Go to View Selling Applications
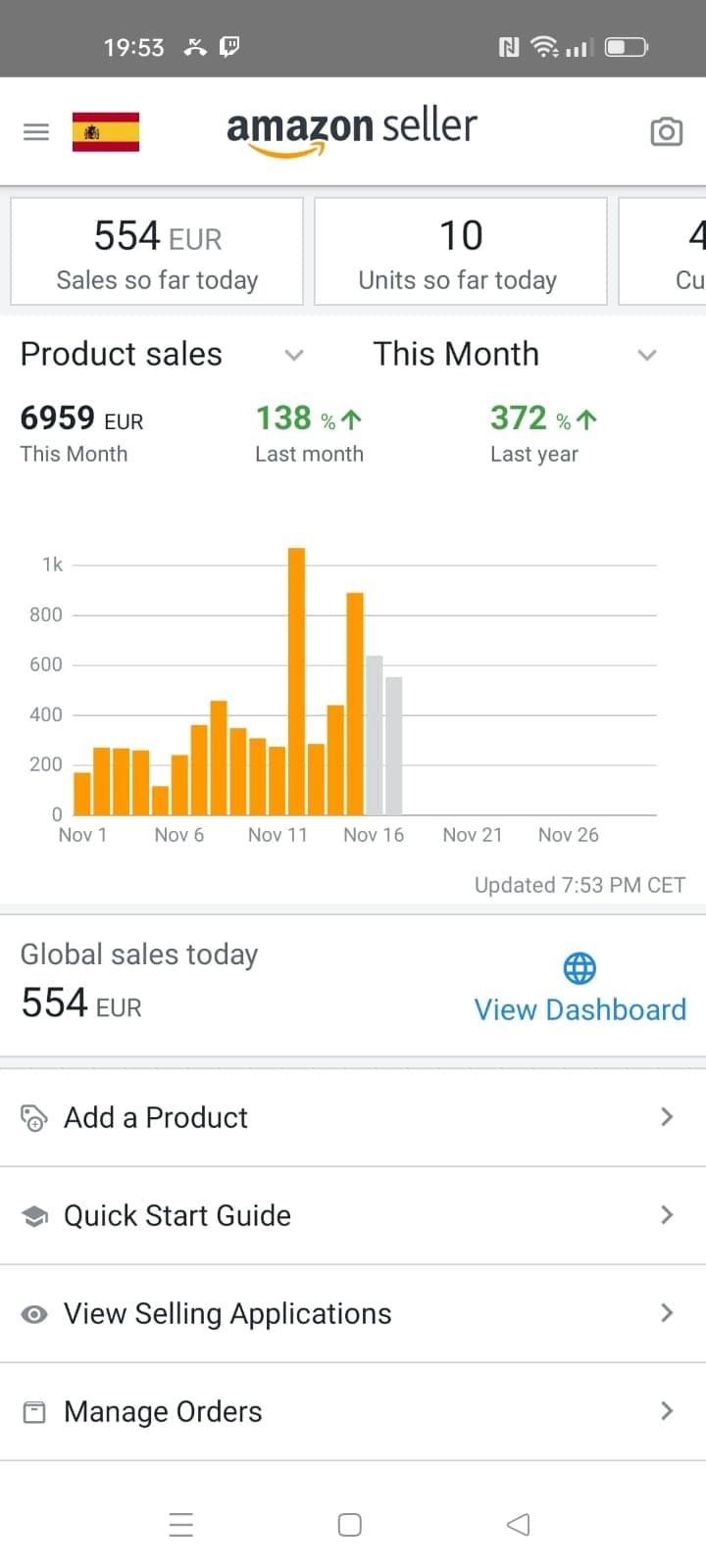The image size is (706, 1568). pyautogui.click(x=353, y=1313)
